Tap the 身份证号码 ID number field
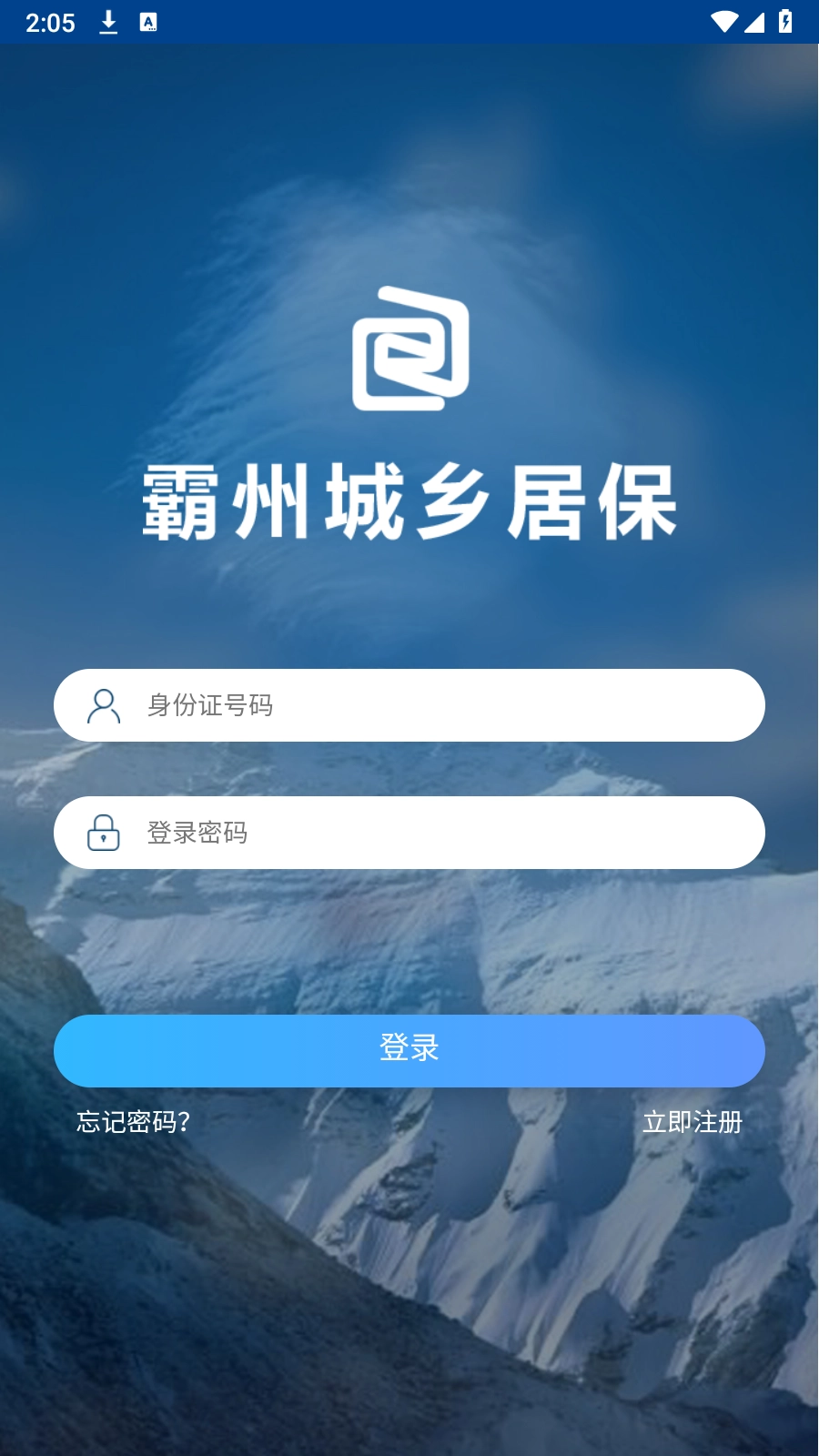The image size is (819, 1456). click(409, 705)
